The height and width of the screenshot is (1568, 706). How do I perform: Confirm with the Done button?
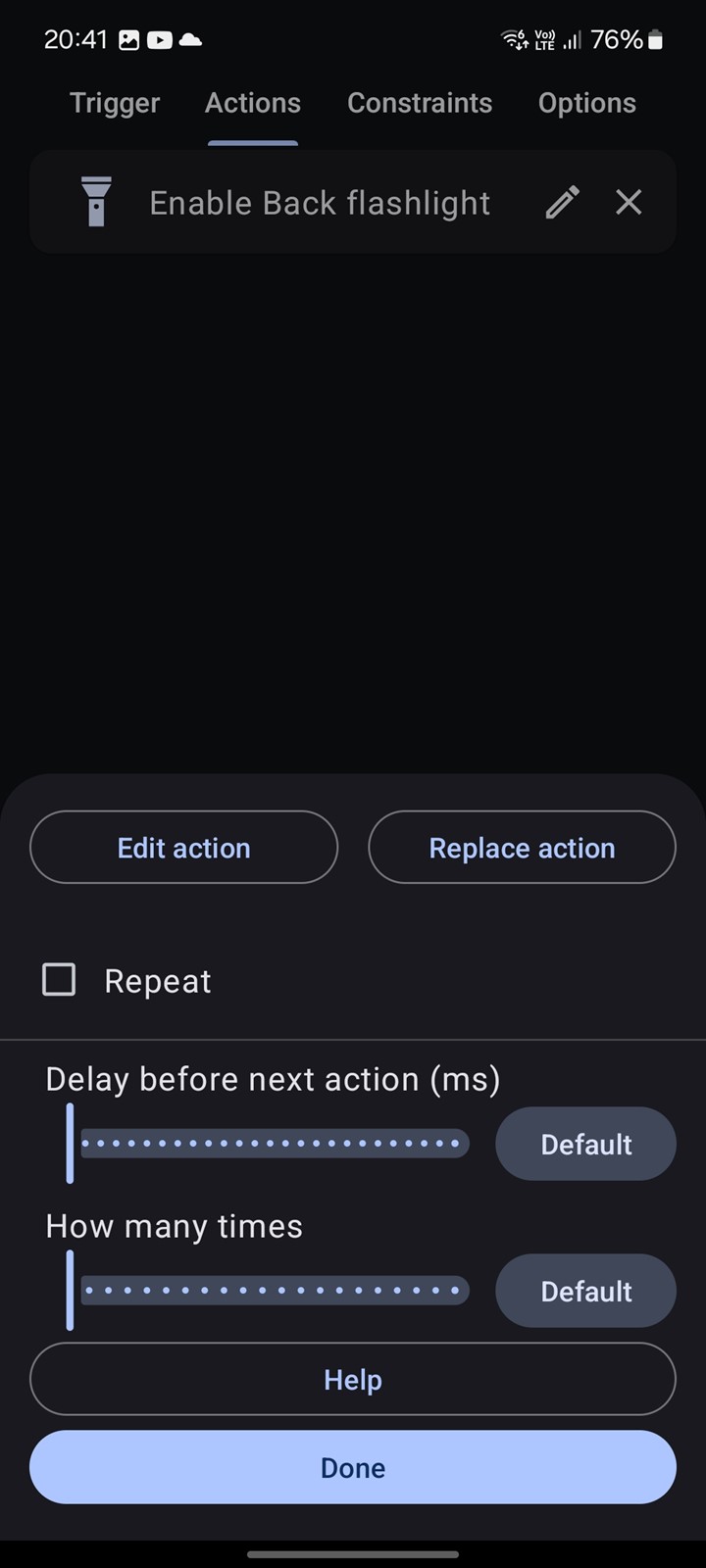(353, 1467)
